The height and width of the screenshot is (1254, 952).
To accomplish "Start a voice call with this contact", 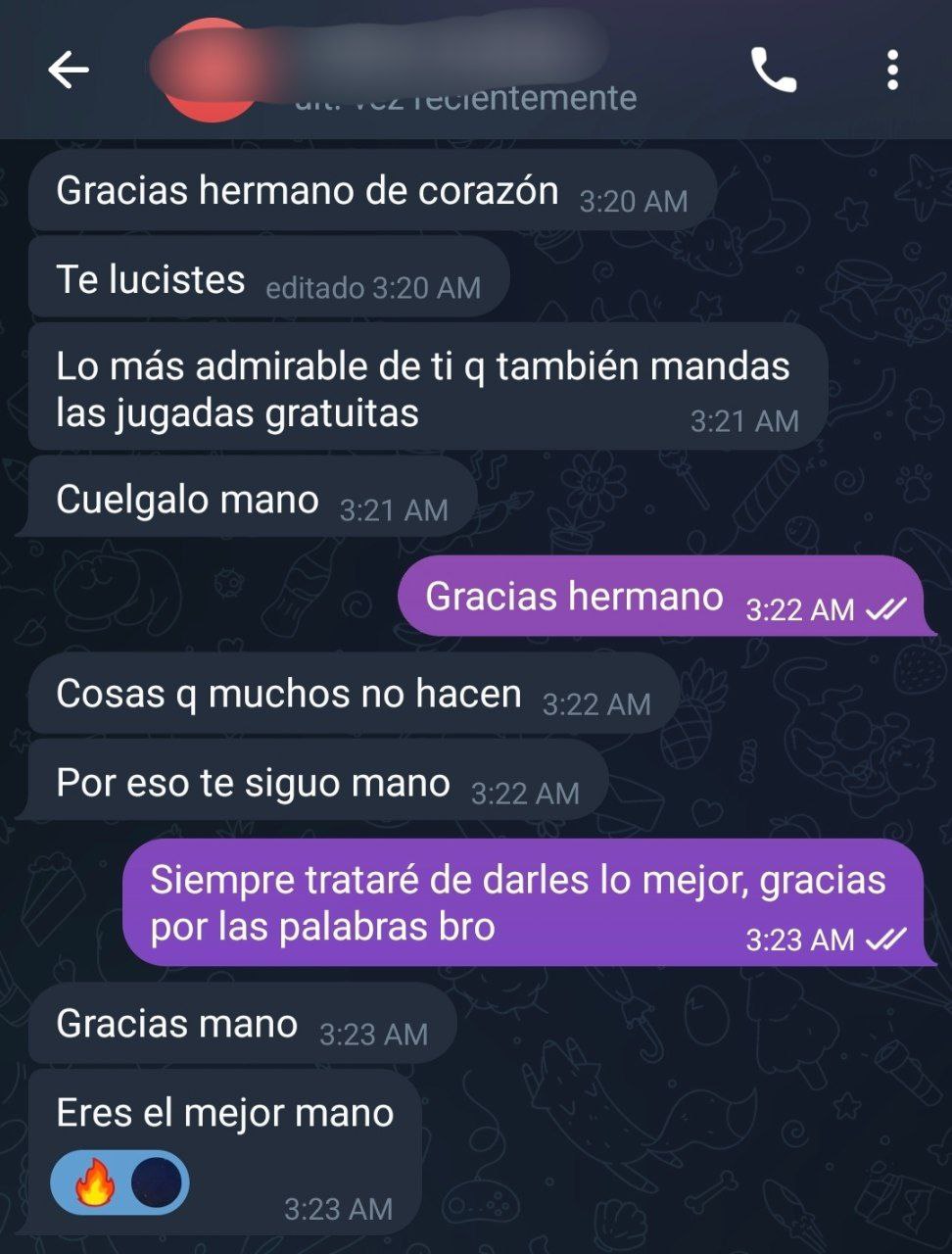I will pyautogui.click(x=773, y=70).
